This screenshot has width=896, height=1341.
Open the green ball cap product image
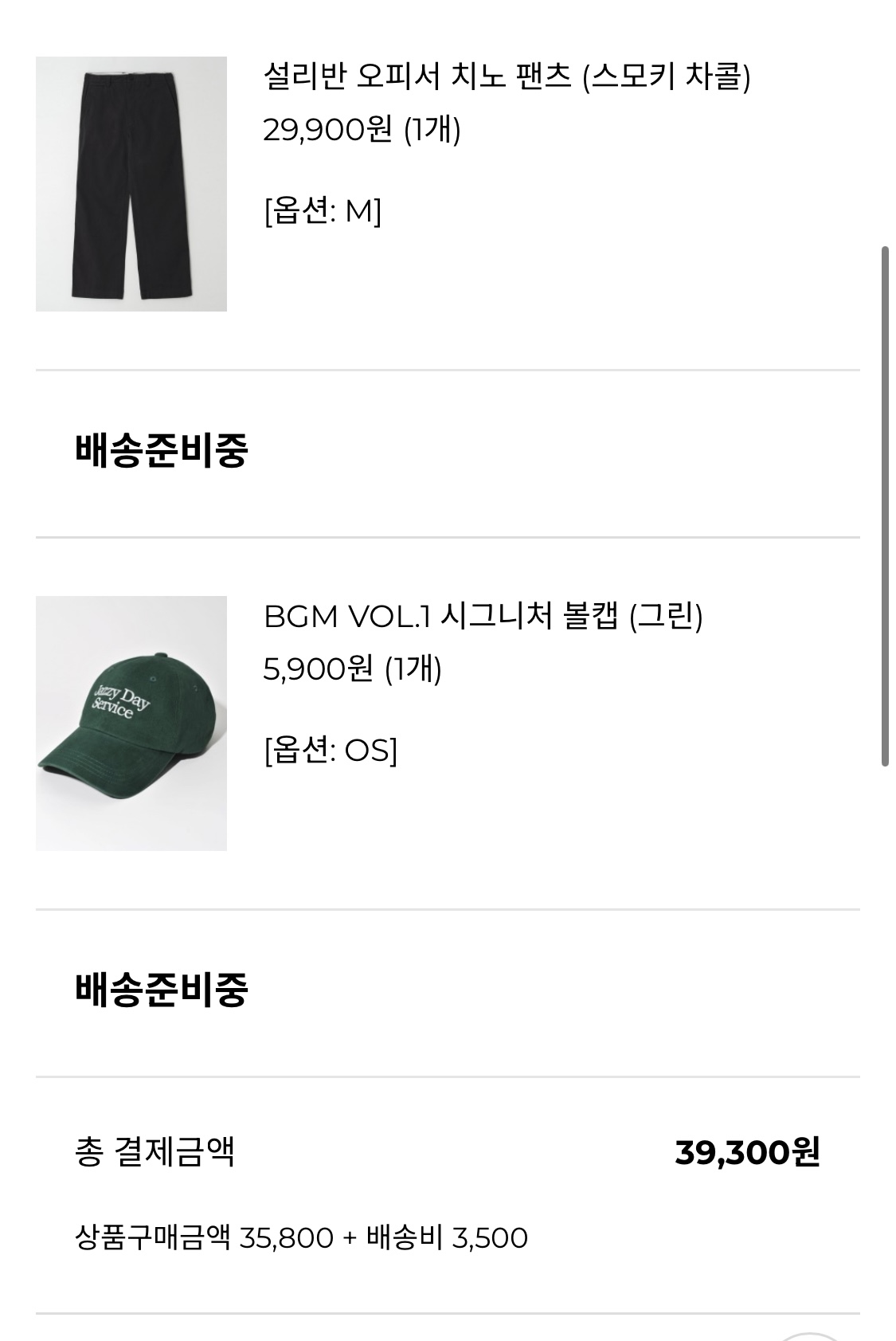131,723
